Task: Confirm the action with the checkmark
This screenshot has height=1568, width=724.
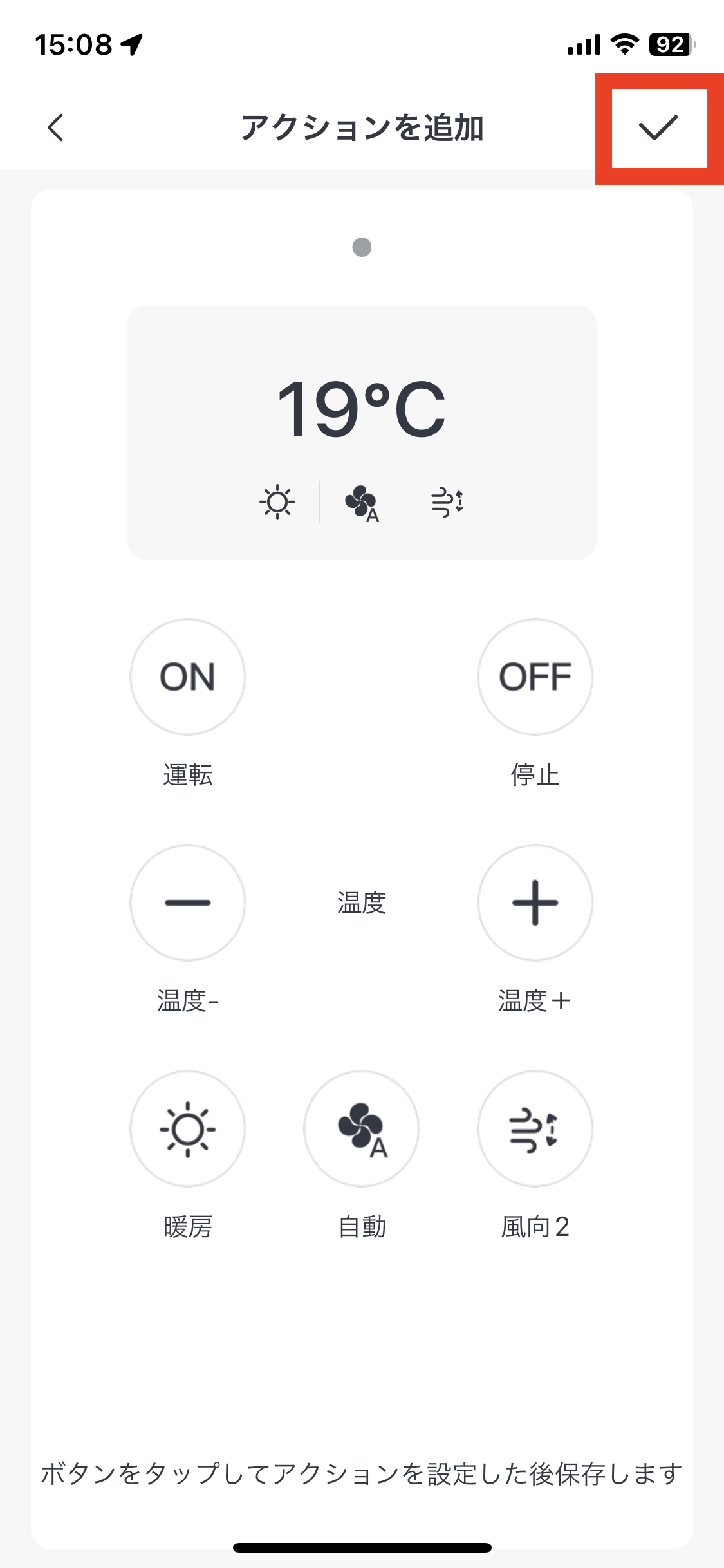Action: [x=658, y=127]
